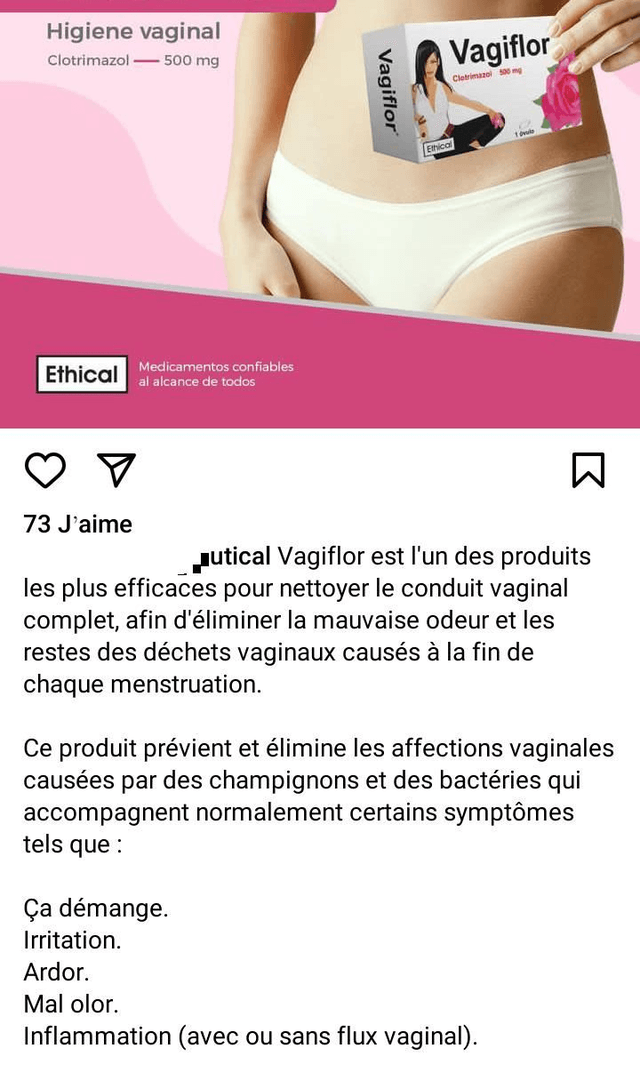This screenshot has height=1065, width=640.
Task: Open the poster's profile from the caption username
Action: tap(234, 556)
